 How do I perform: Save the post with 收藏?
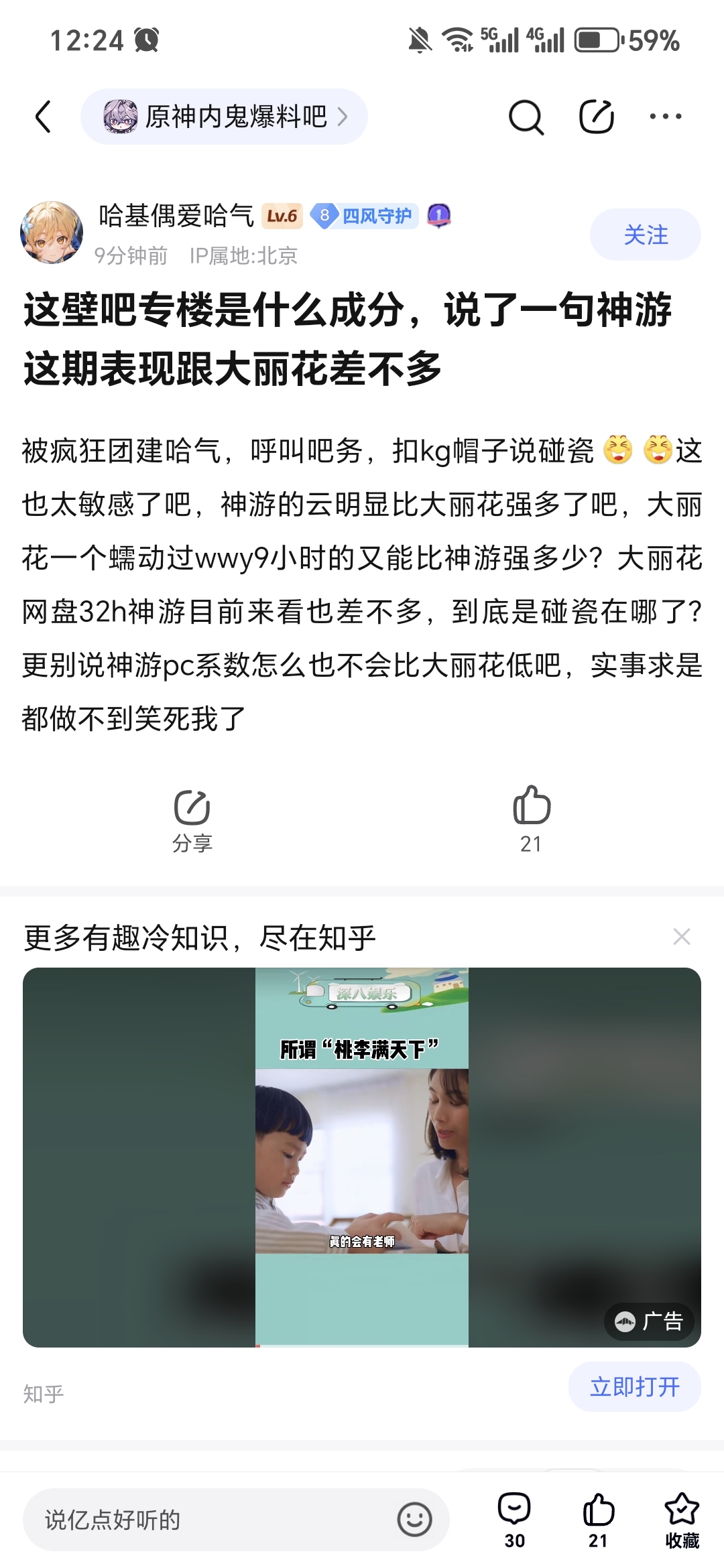point(682,1520)
